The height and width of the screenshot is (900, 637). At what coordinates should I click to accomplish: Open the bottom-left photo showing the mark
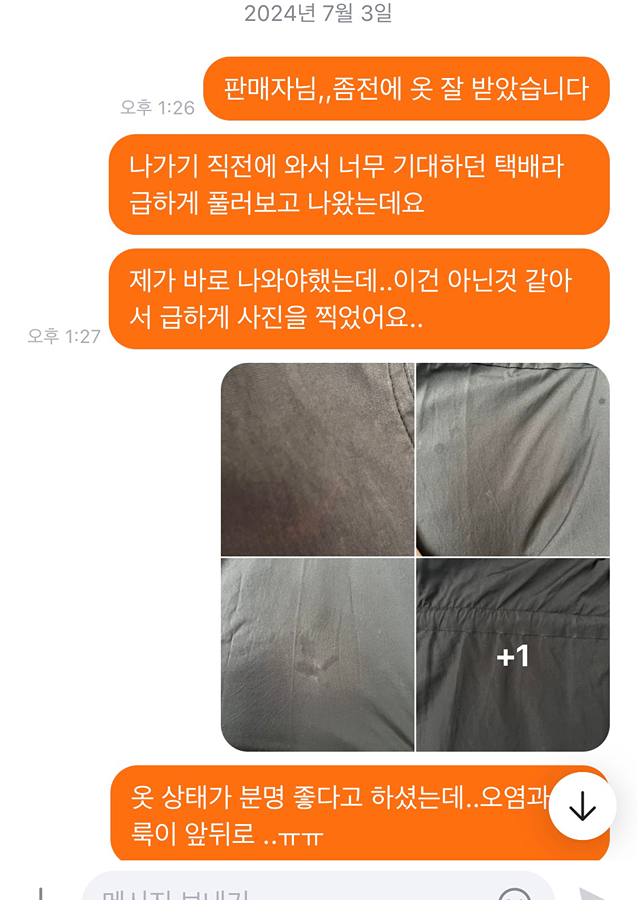point(317,654)
